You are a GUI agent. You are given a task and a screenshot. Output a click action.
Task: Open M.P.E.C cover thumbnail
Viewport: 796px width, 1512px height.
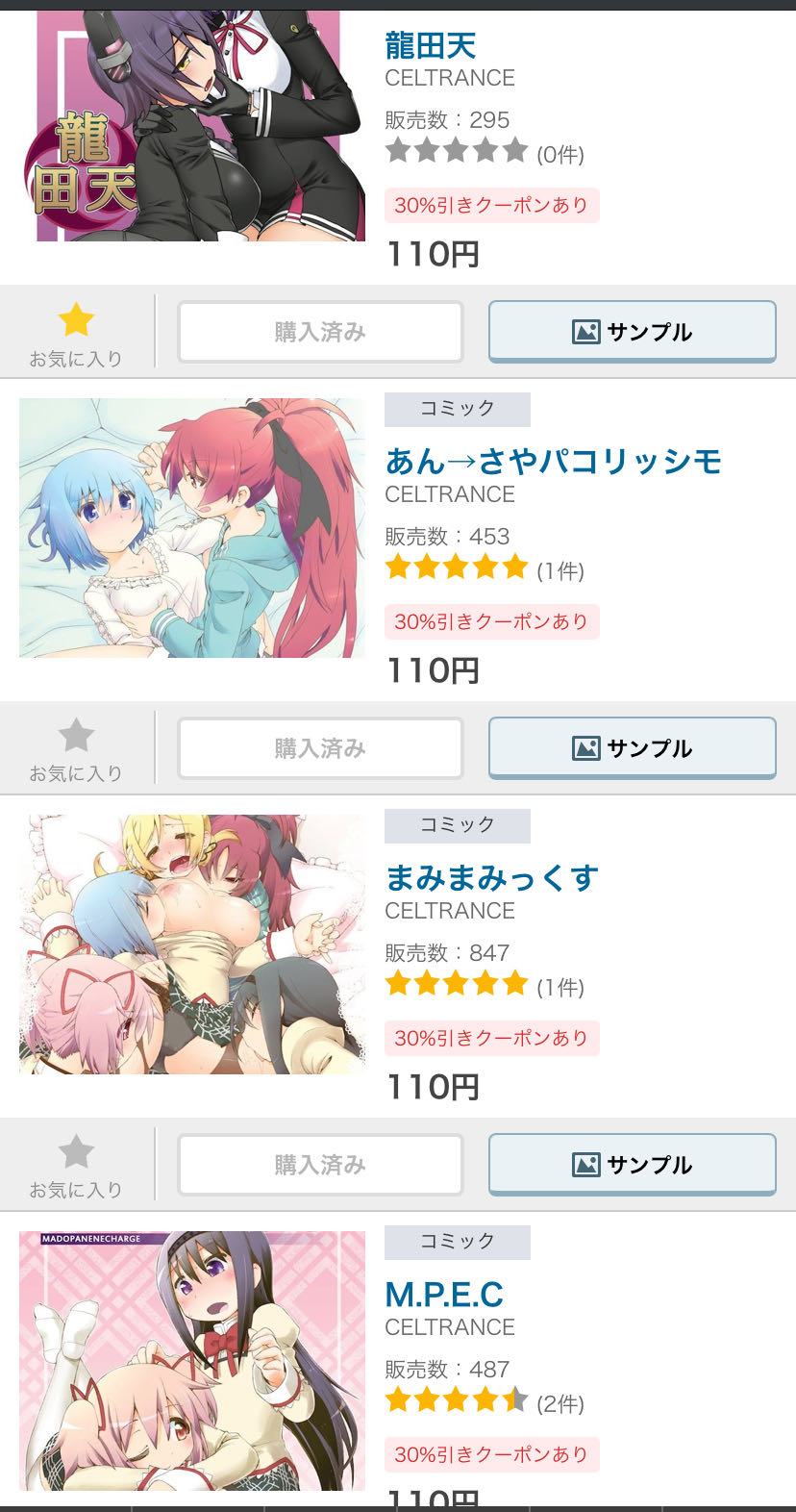coord(192,1361)
